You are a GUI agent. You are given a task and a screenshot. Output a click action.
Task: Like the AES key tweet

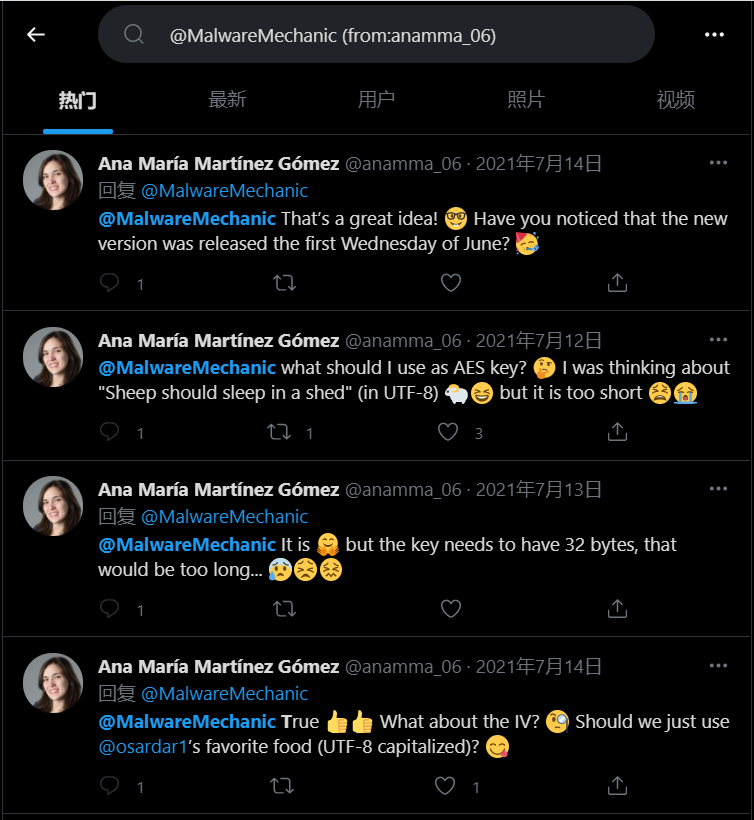[449, 432]
